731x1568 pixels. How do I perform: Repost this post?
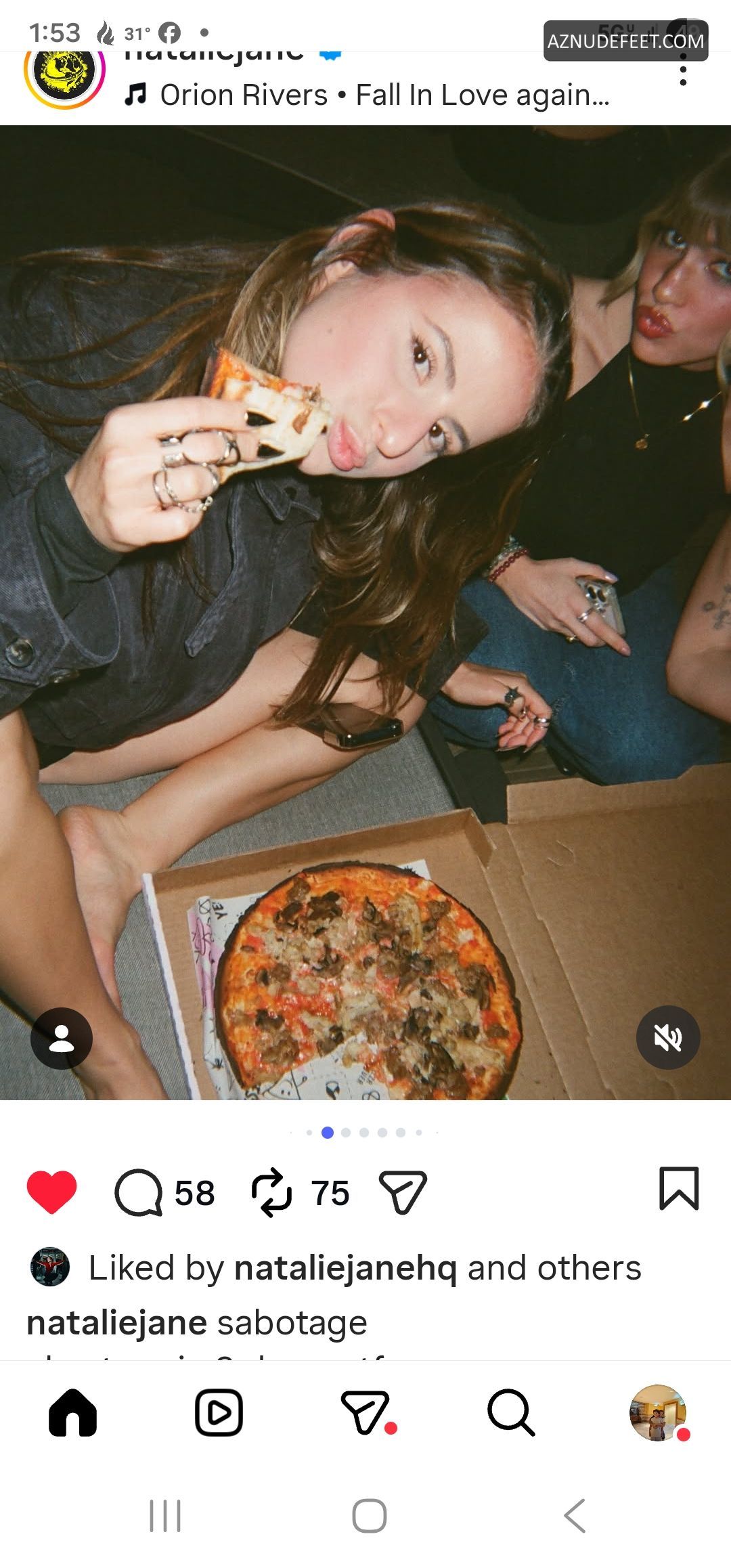click(x=271, y=1193)
